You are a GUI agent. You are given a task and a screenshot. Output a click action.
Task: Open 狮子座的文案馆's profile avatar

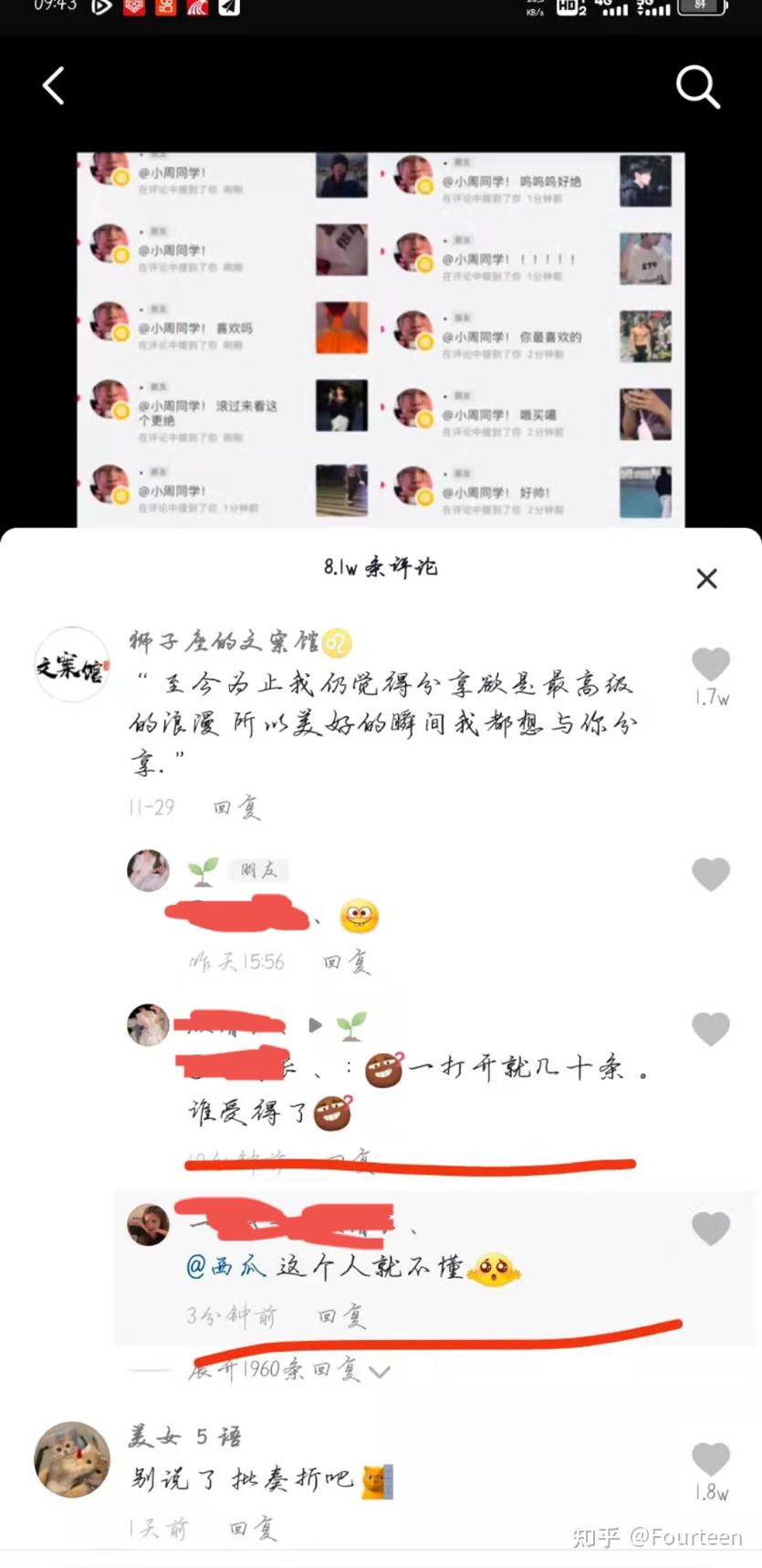71,664
